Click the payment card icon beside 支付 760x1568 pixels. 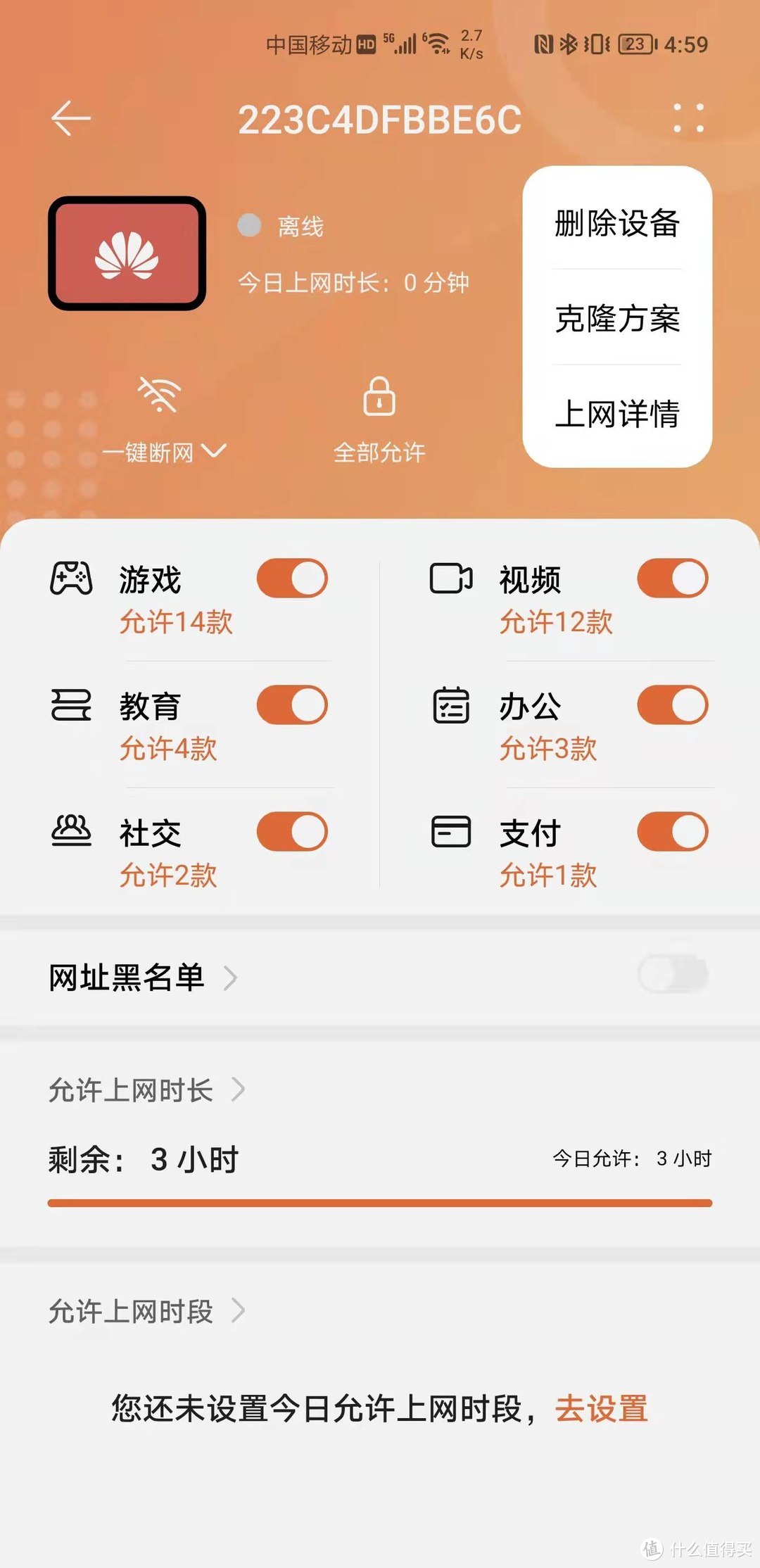(452, 834)
